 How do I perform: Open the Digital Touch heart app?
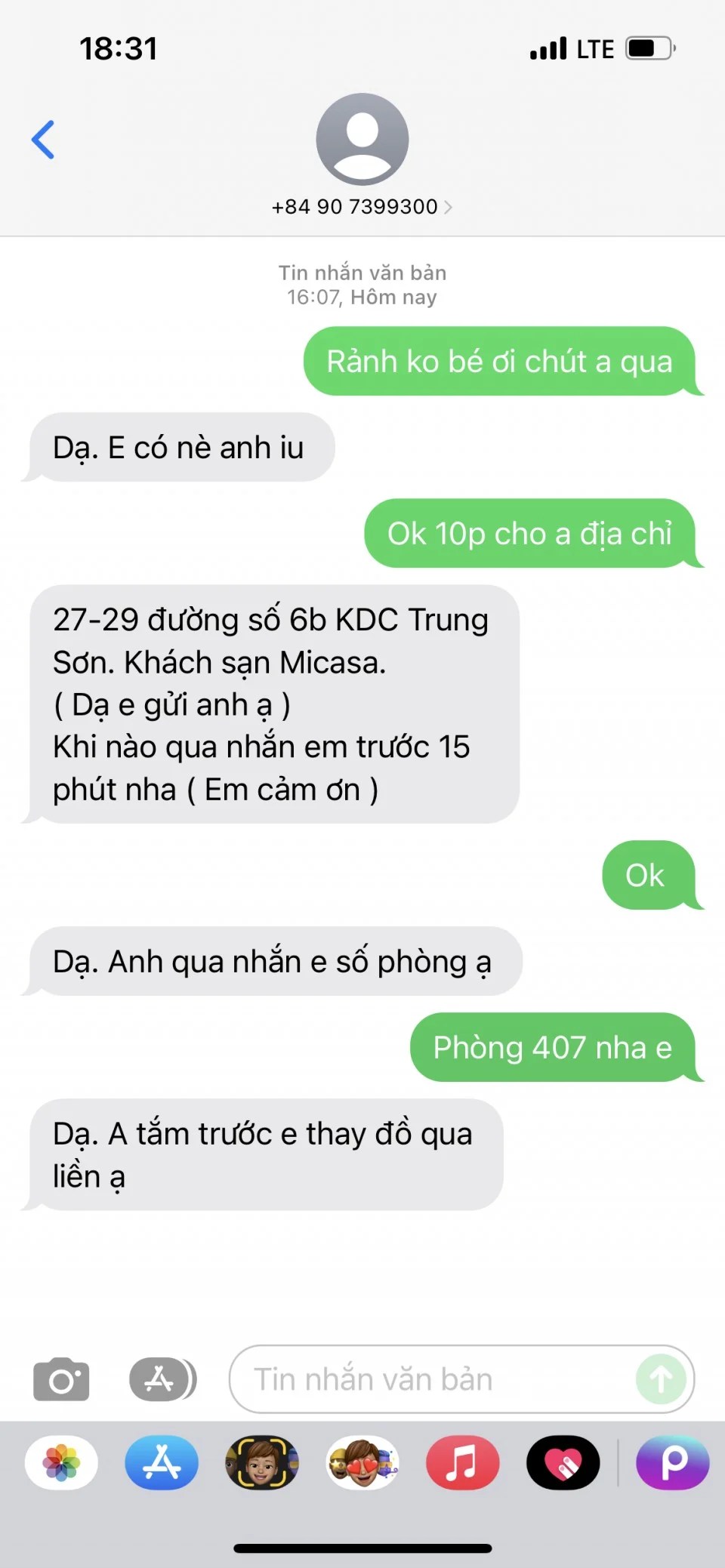563,1462
